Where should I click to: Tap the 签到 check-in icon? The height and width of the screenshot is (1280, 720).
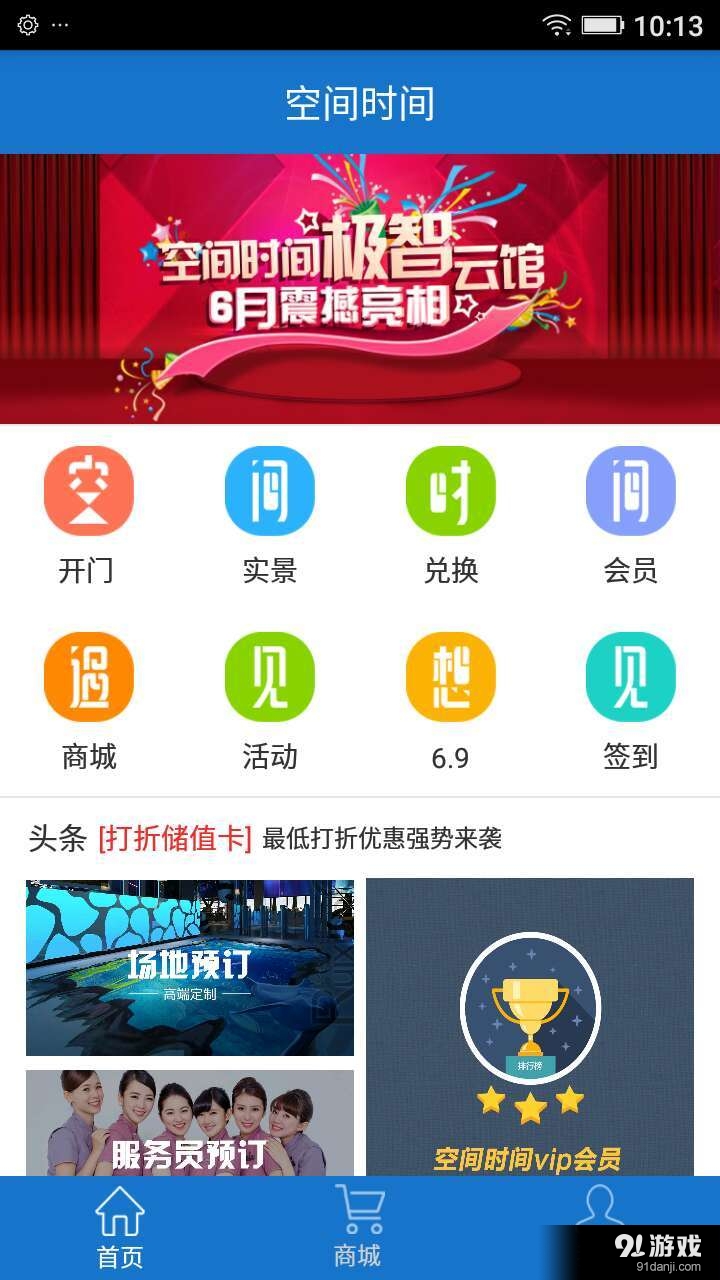point(630,677)
